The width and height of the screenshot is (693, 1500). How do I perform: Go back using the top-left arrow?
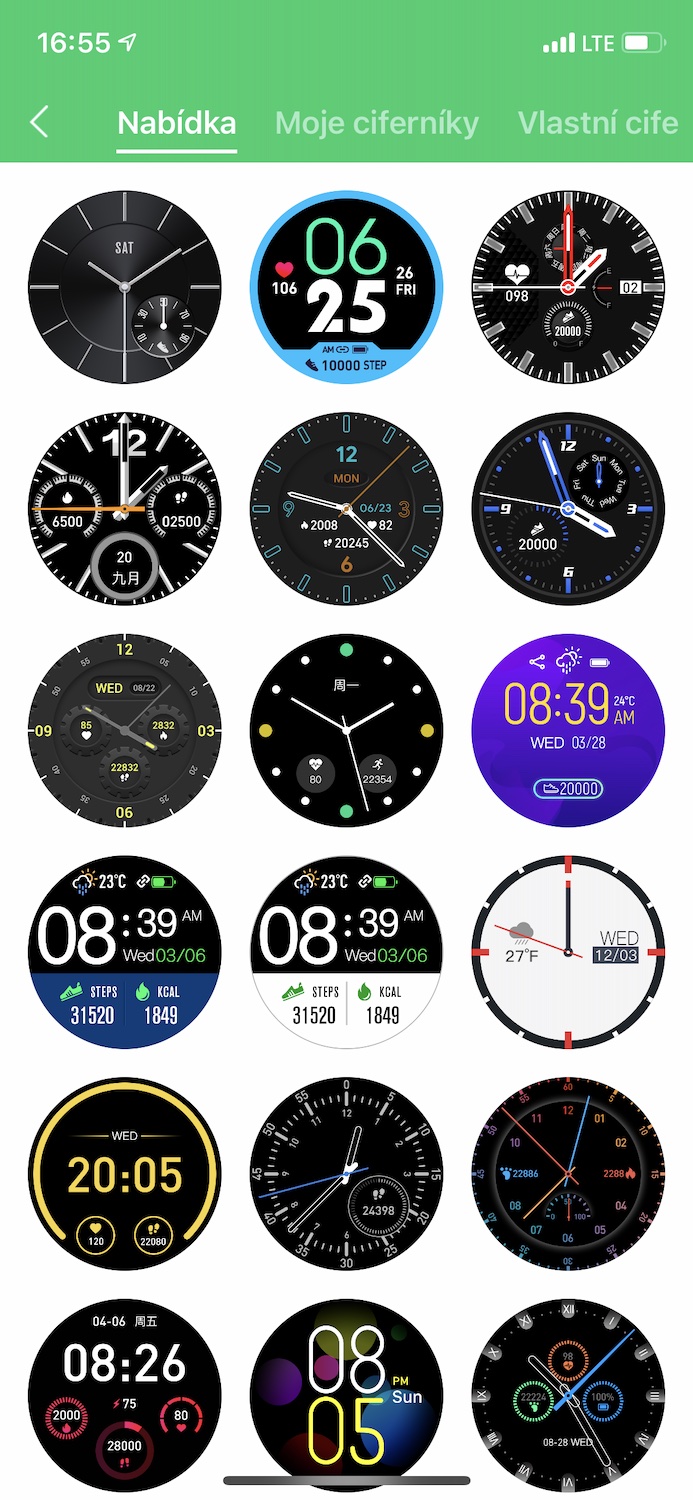coord(39,122)
